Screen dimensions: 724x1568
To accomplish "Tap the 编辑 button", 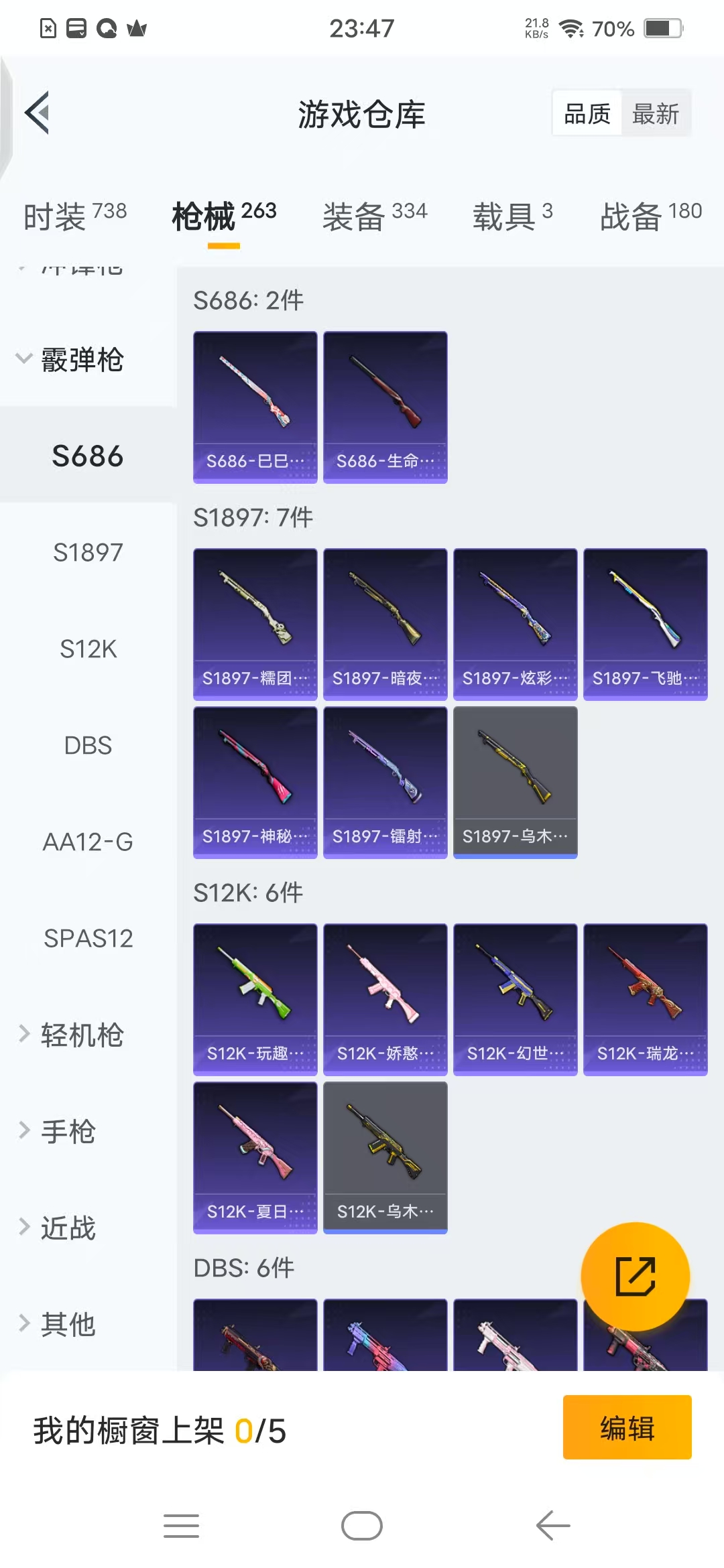I will coord(627,1427).
